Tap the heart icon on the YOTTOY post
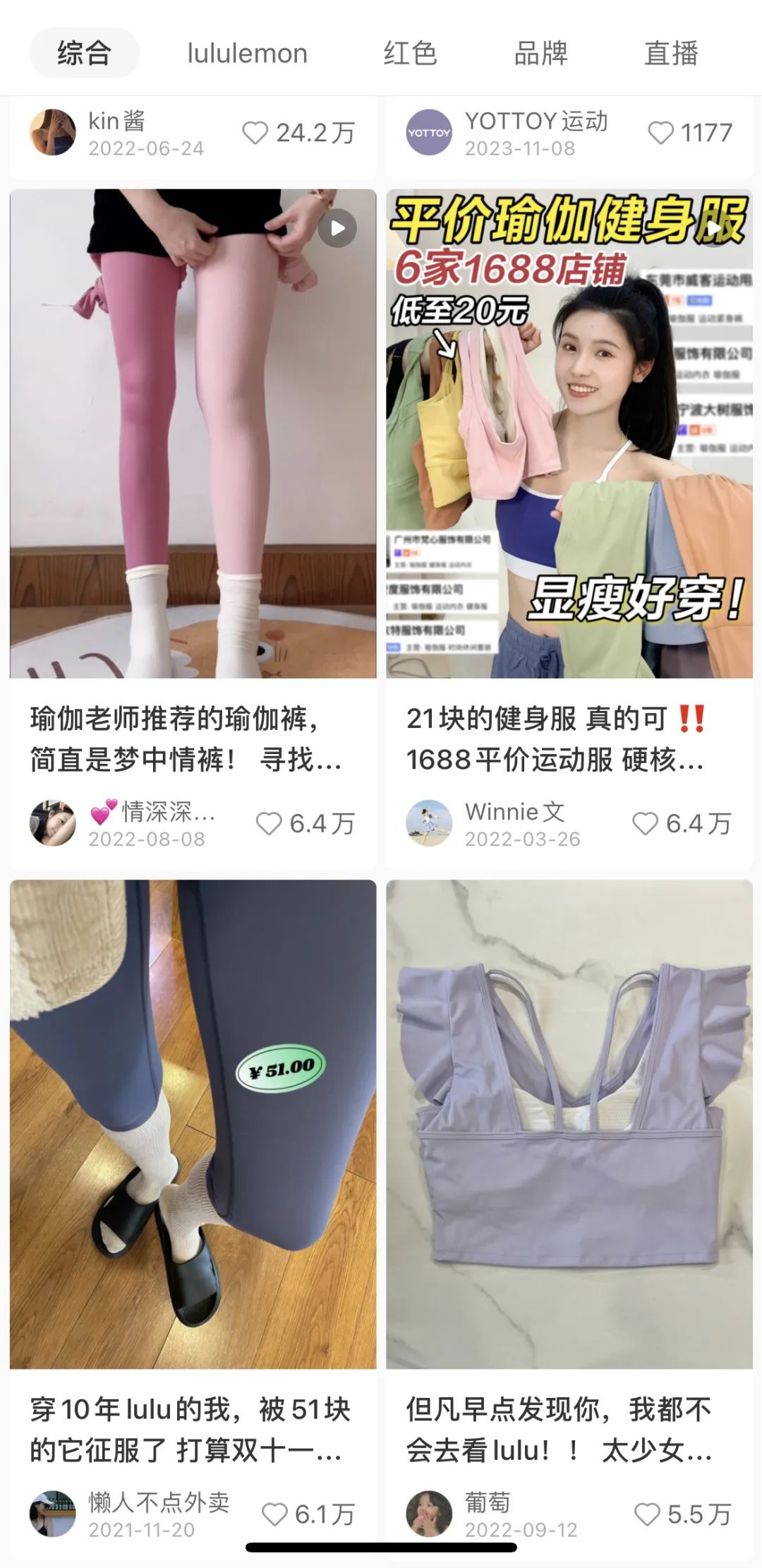The width and height of the screenshot is (762, 1568). click(x=660, y=131)
